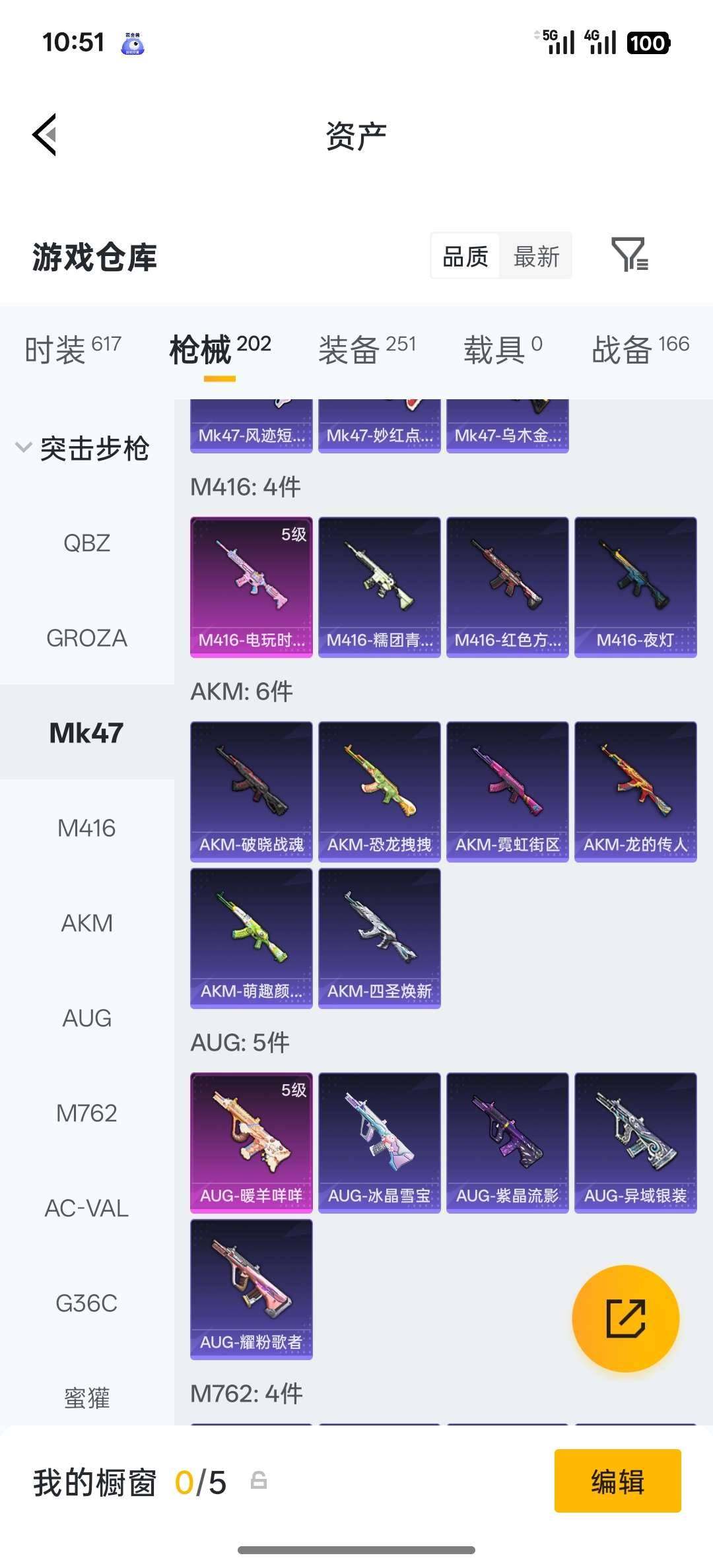Edit my showcase with 编辑
Screen dimensions: 713x1568
coord(617,1481)
